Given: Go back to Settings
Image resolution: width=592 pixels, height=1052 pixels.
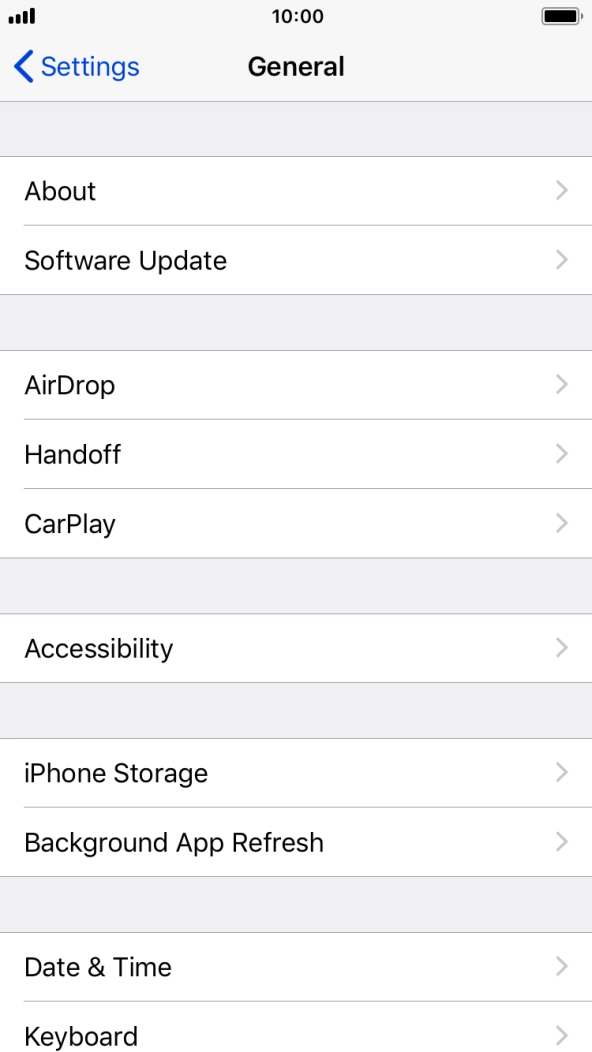Looking at the screenshot, I should (77, 67).
